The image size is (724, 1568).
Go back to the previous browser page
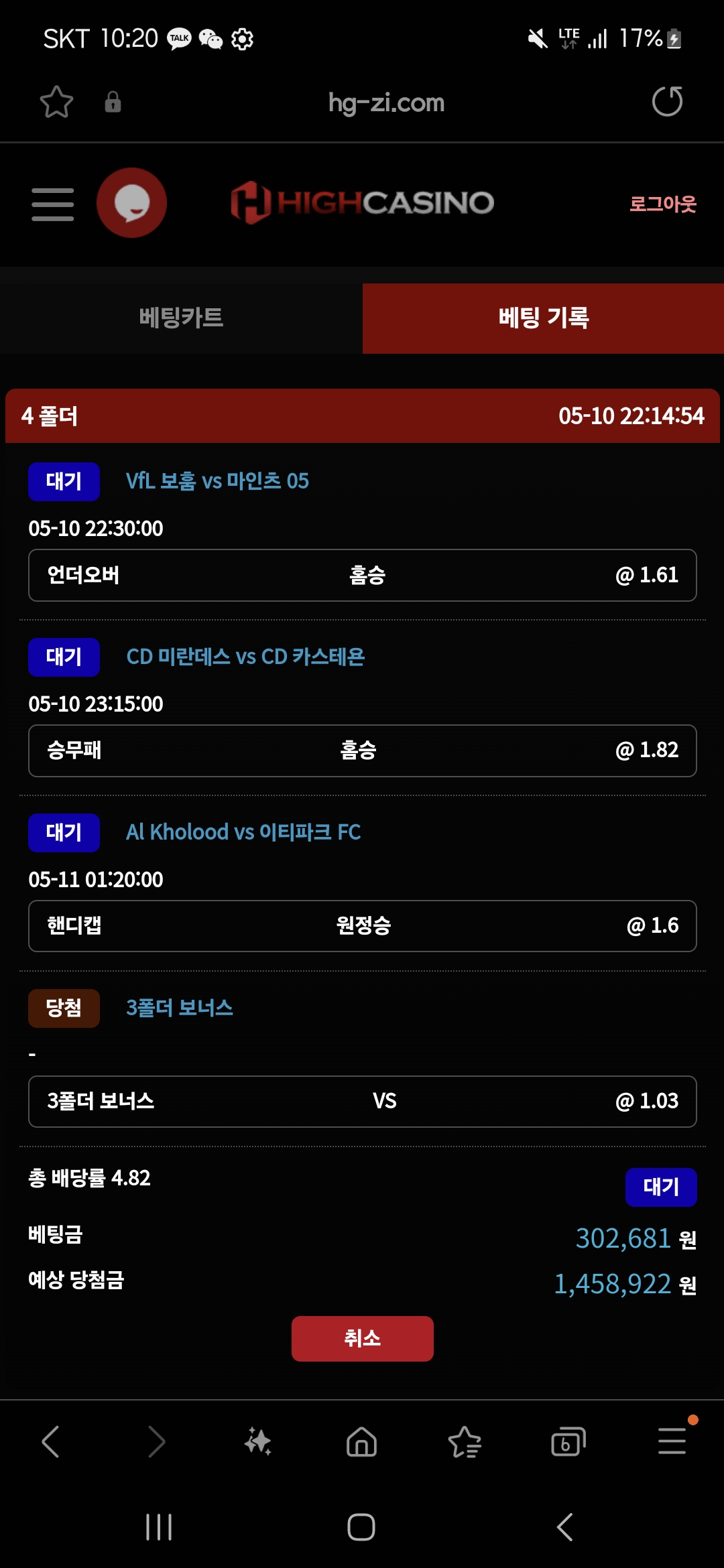pos(51,1441)
